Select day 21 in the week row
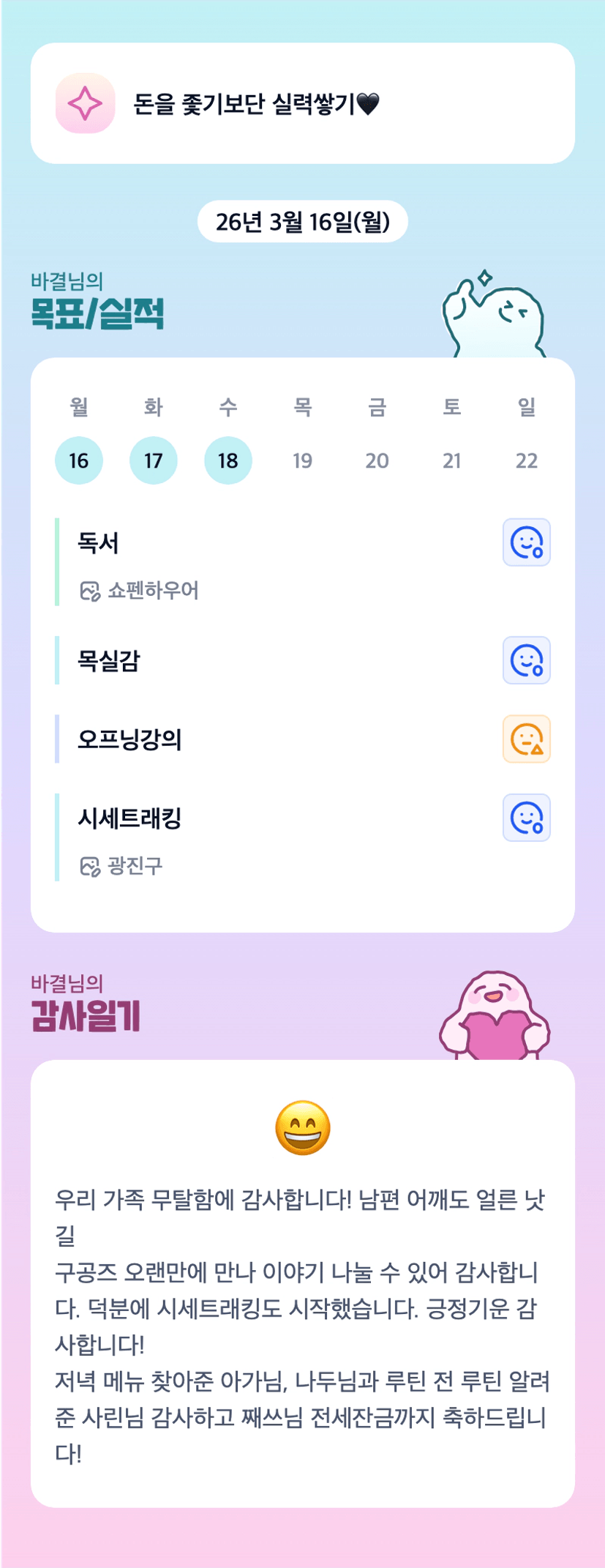The width and height of the screenshot is (605, 1568). 452,460
